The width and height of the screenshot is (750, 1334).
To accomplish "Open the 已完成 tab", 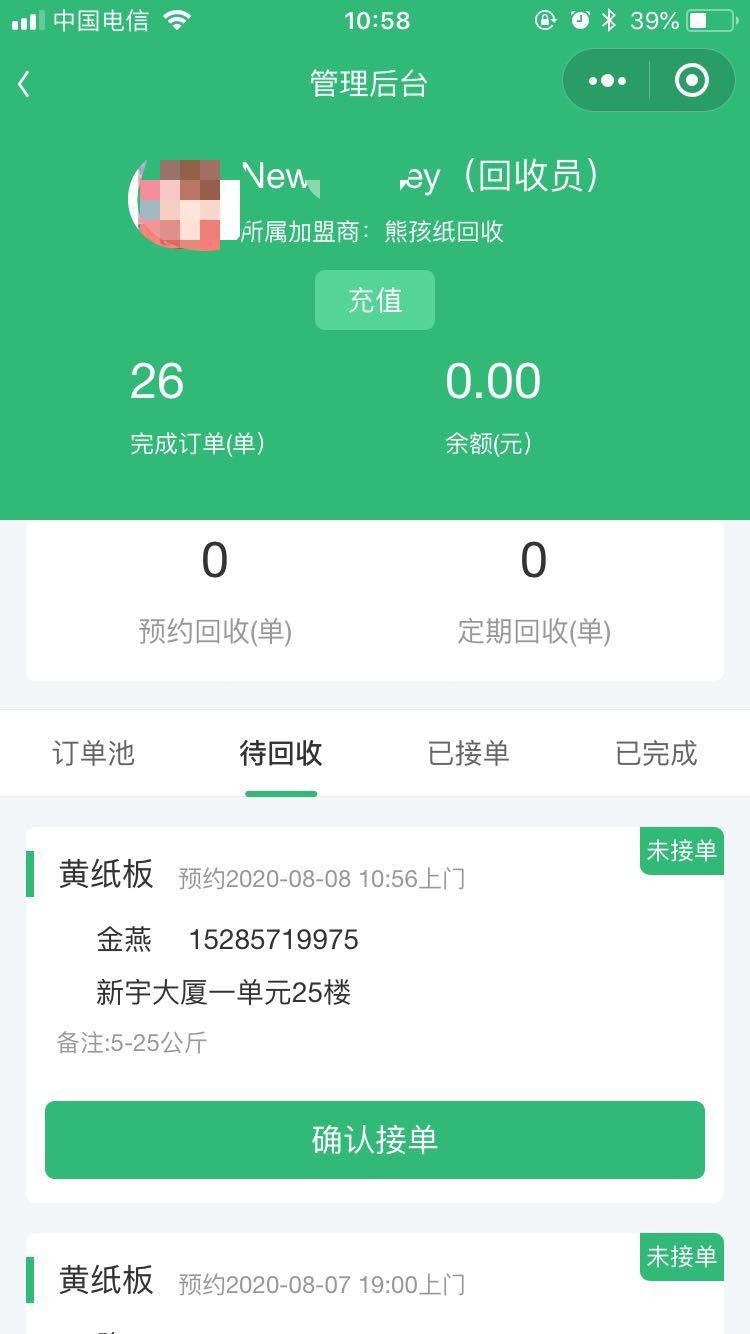I will pos(655,753).
